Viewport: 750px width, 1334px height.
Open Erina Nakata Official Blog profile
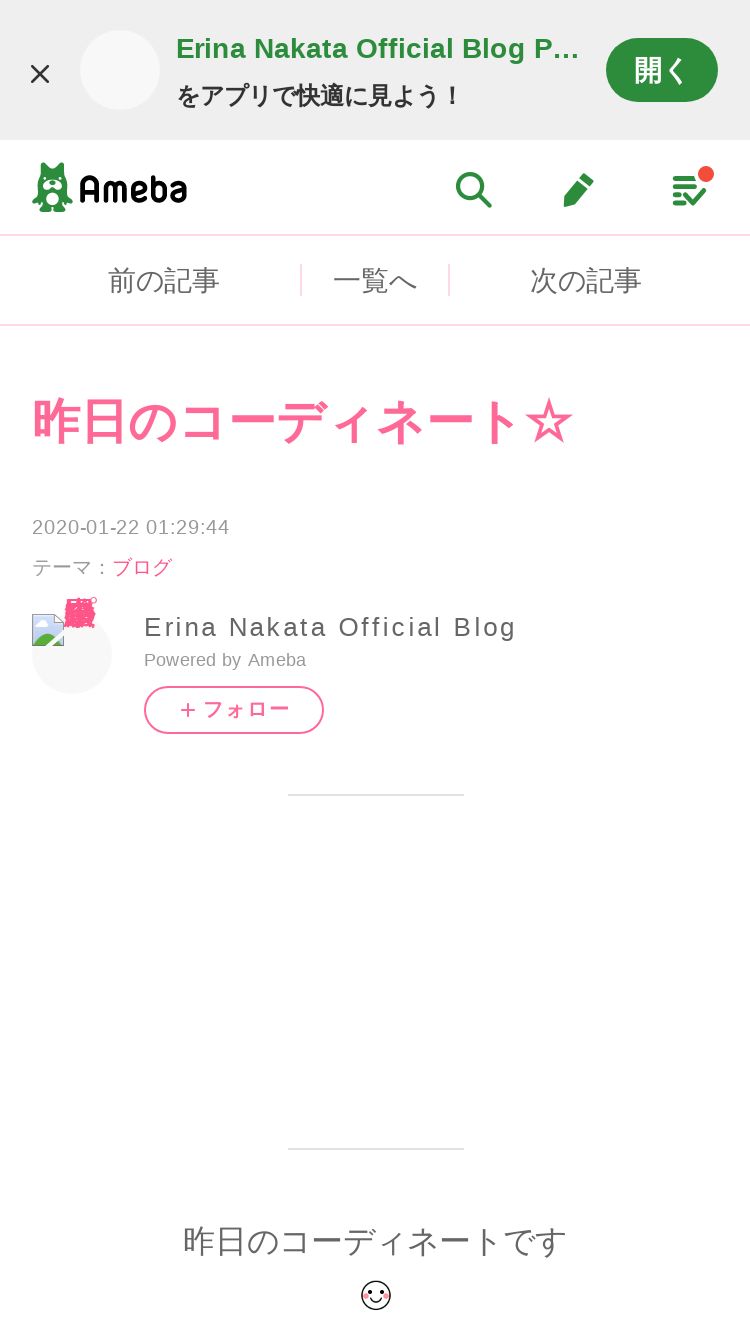click(329, 627)
